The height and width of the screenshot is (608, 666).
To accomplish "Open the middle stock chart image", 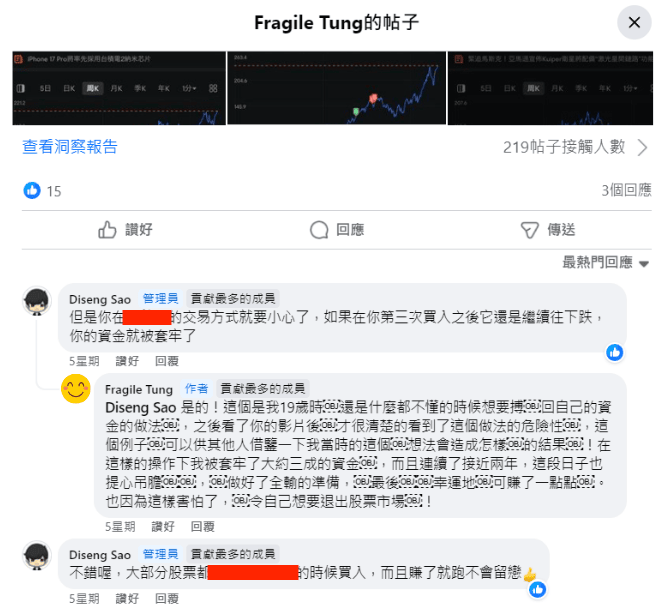I will [334, 88].
